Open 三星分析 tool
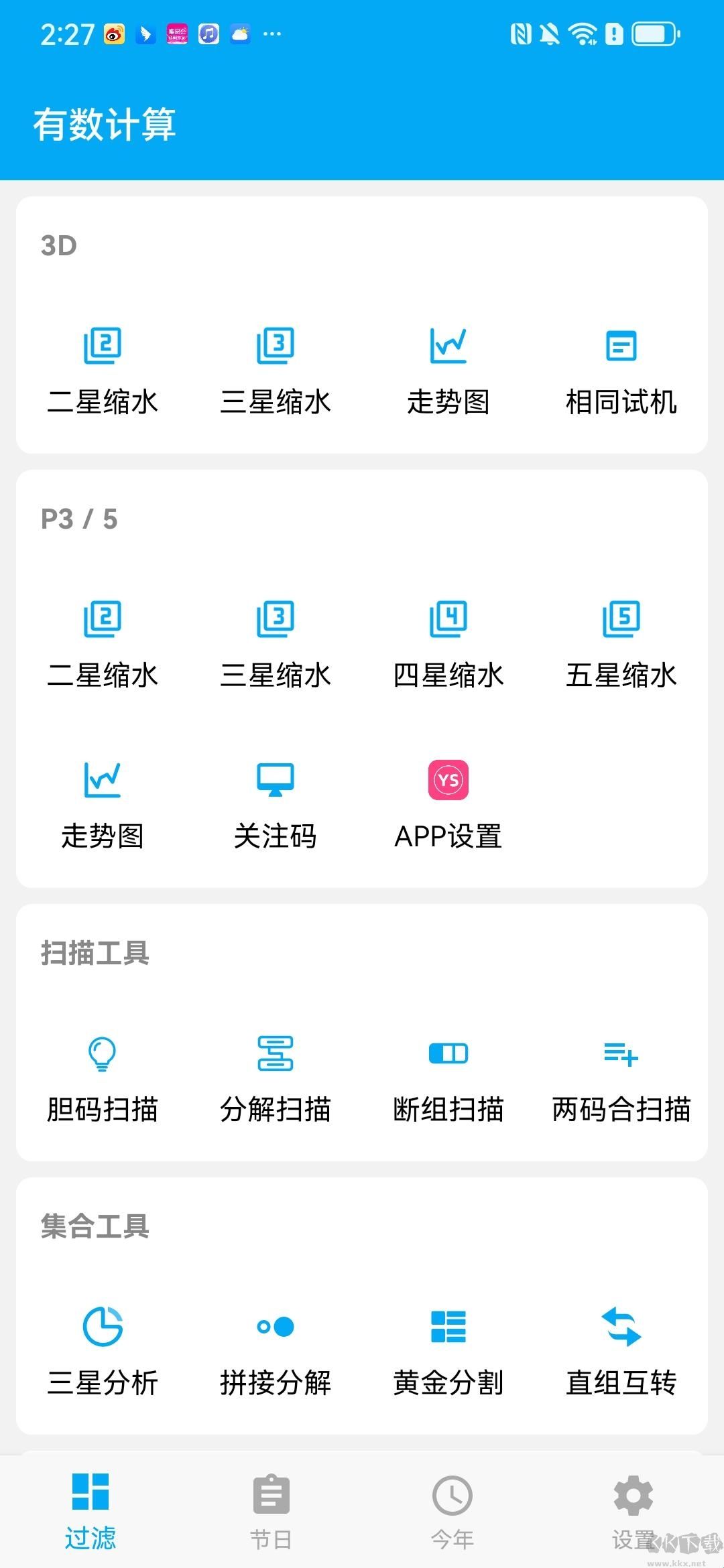724x1568 pixels. click(x=103, y=1352)
